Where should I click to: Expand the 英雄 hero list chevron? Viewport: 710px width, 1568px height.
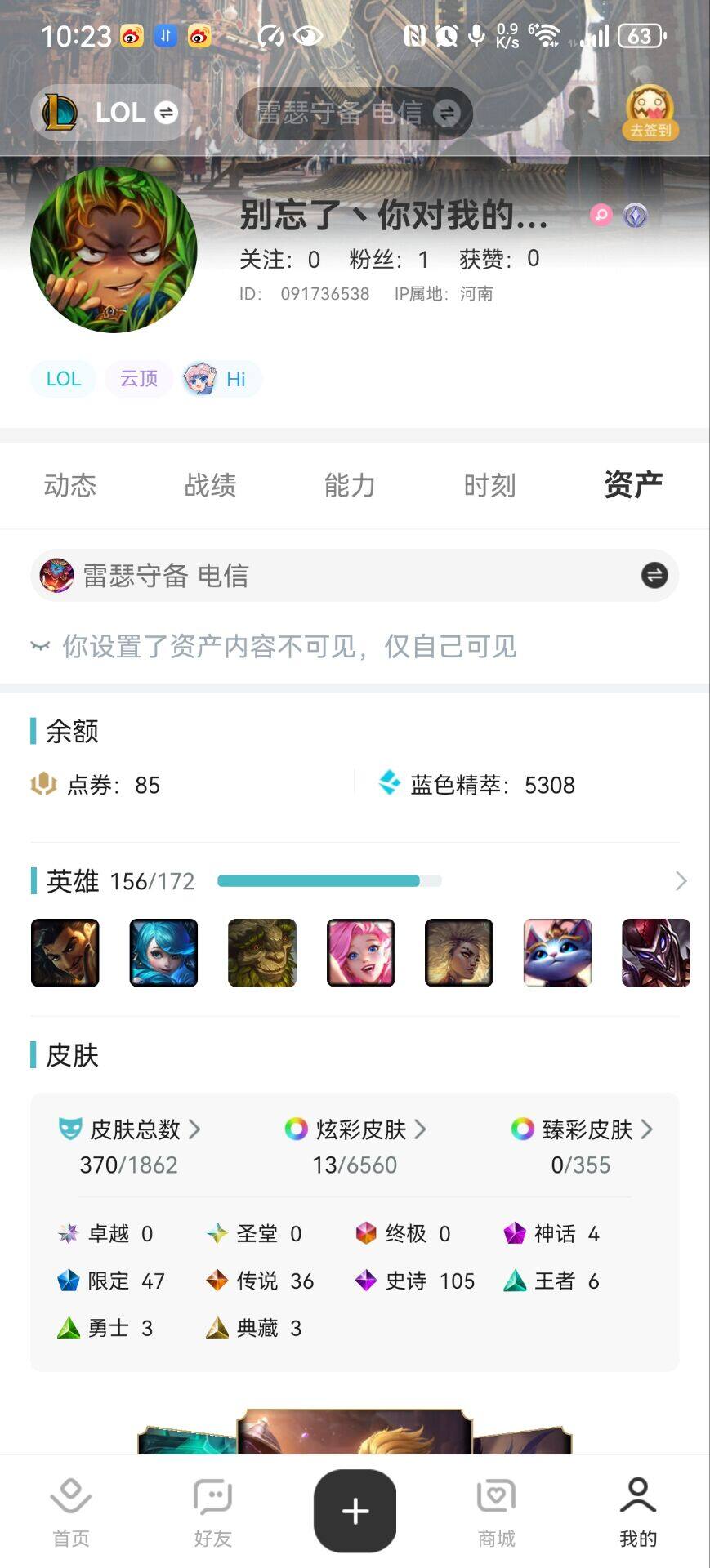[x=681, y=881]
